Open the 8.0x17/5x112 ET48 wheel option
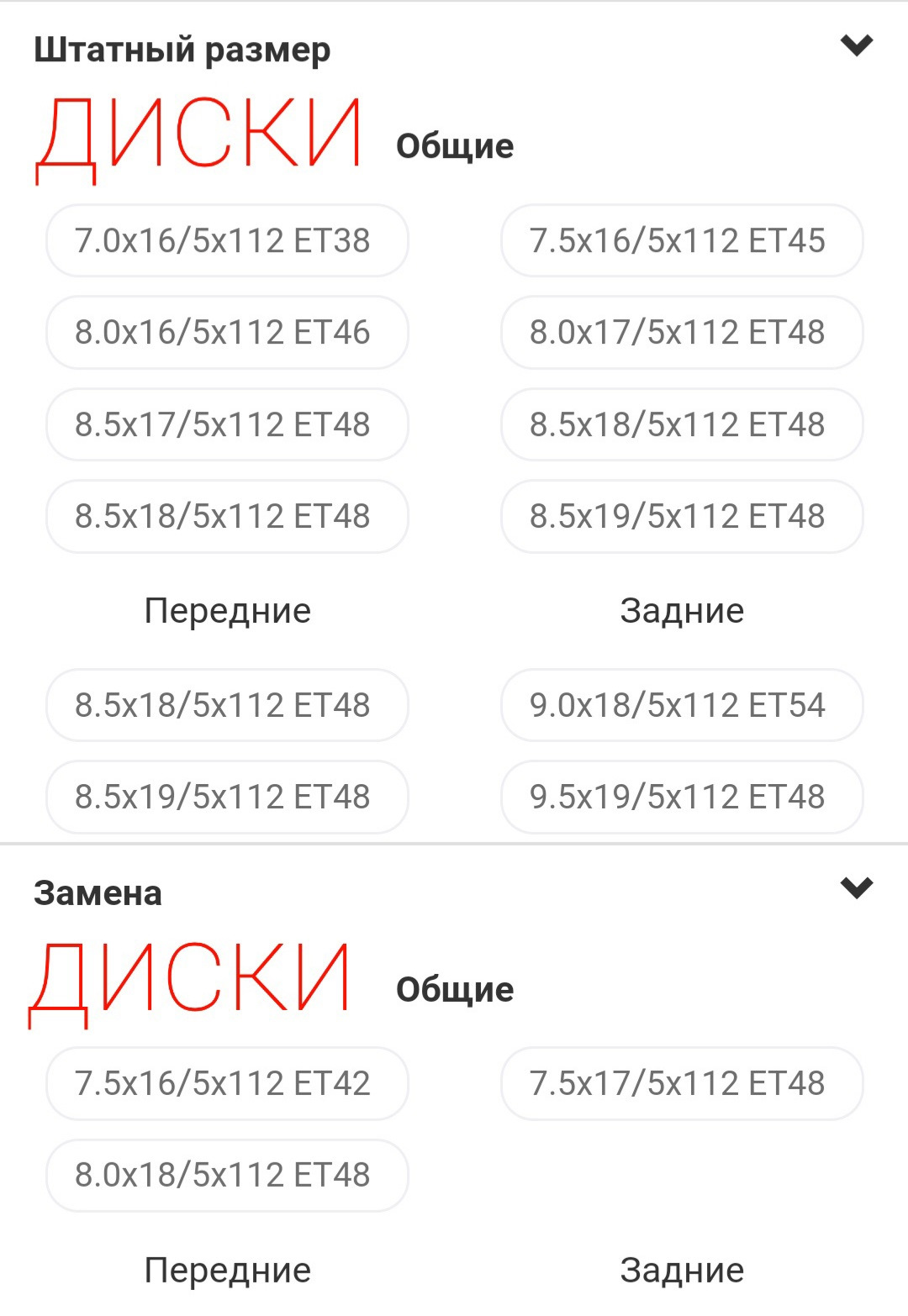 [x=682, y=333]
